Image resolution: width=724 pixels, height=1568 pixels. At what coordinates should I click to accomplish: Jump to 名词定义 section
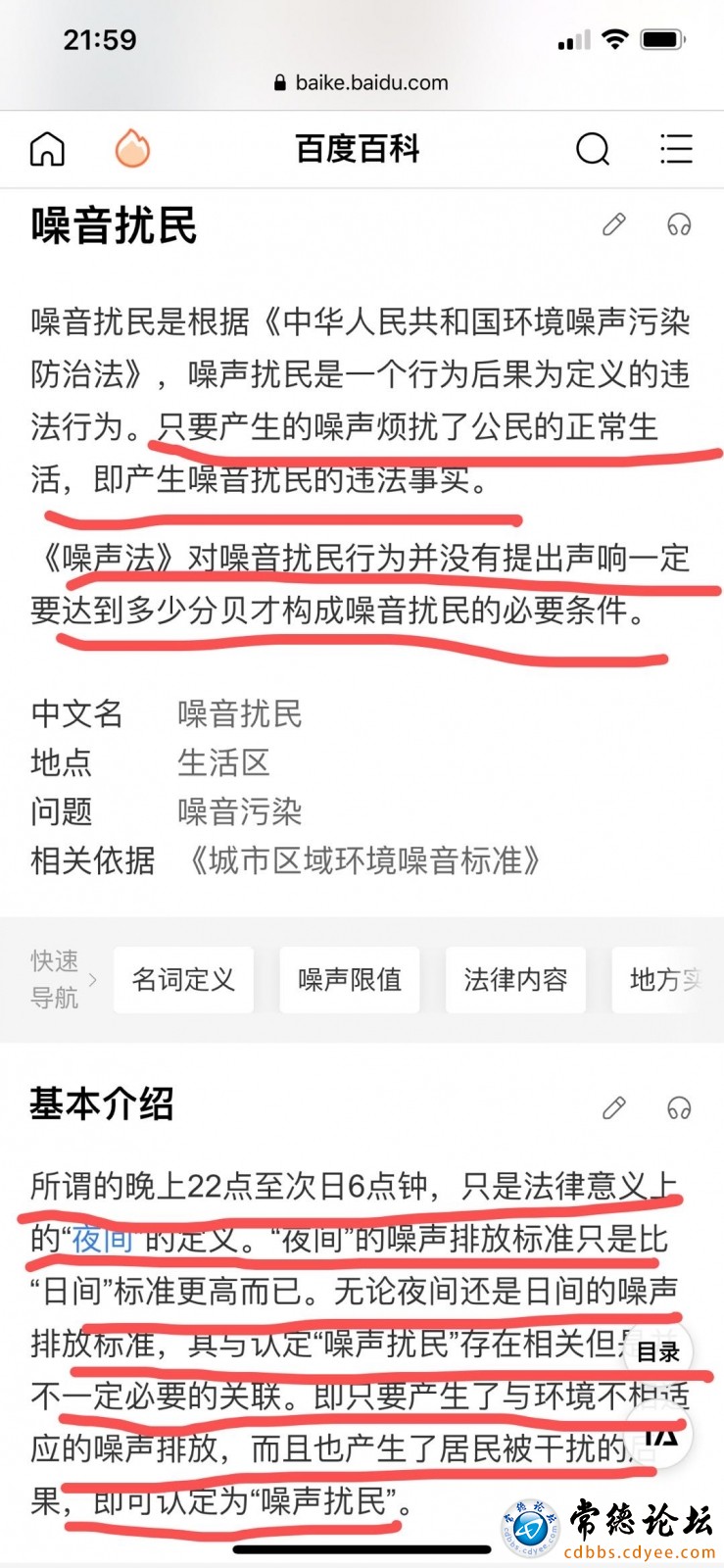[183, 979]
